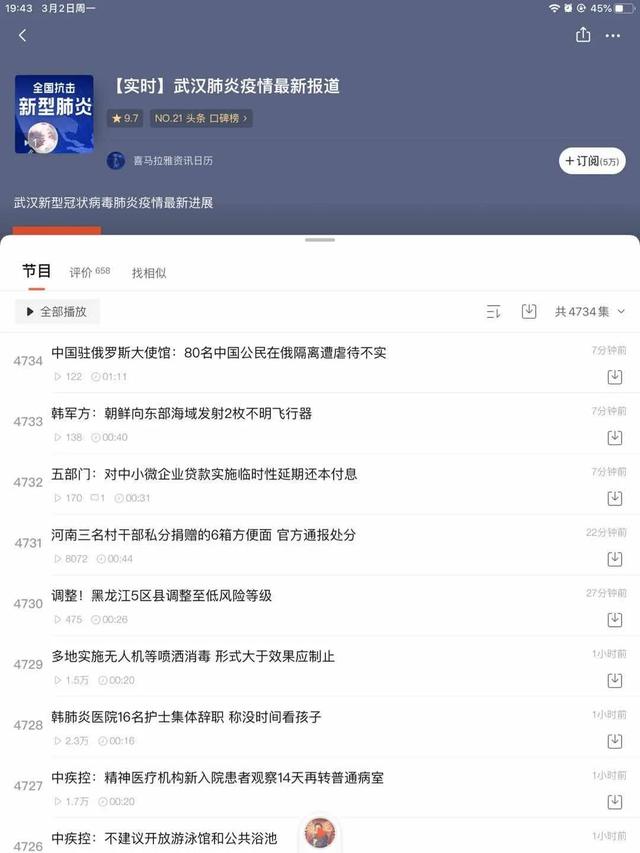640x853 pixels.
Task: Open the floating mini player avatar
Action: pos(320,833)
